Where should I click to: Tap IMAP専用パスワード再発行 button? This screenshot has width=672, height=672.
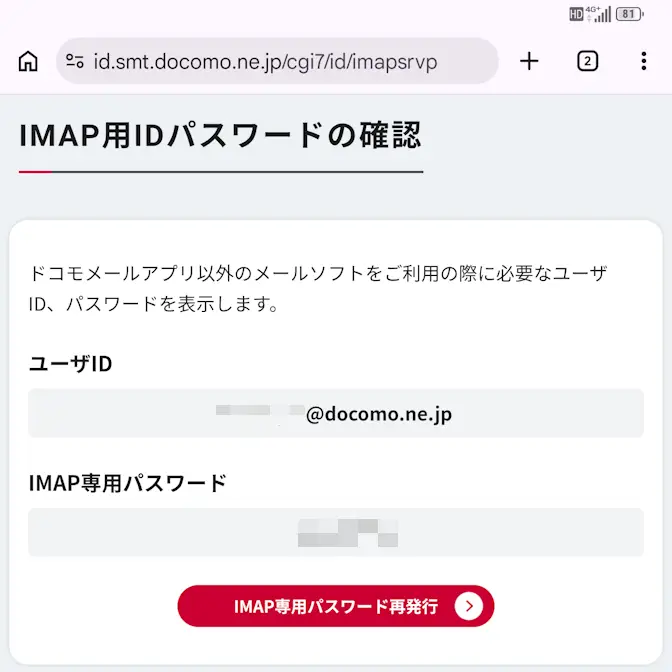(336, 606)
